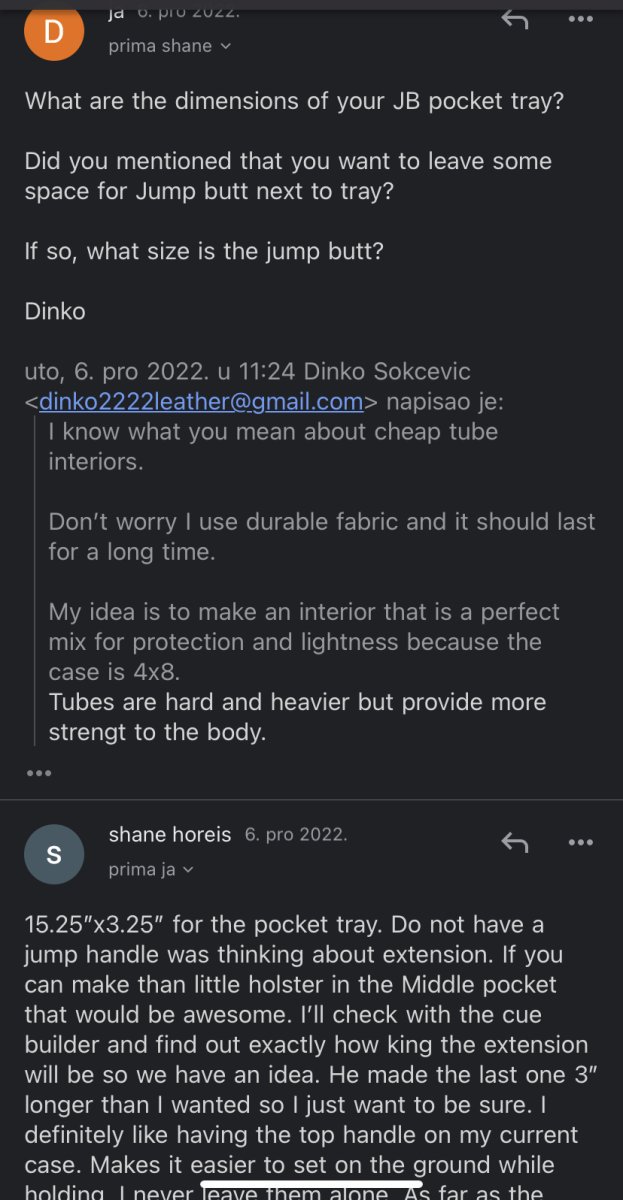Image resolution: width=623 pixels, height=1200 pixels.
Task: Reply to shane horeis's email
Action: [x=514, y=843]
